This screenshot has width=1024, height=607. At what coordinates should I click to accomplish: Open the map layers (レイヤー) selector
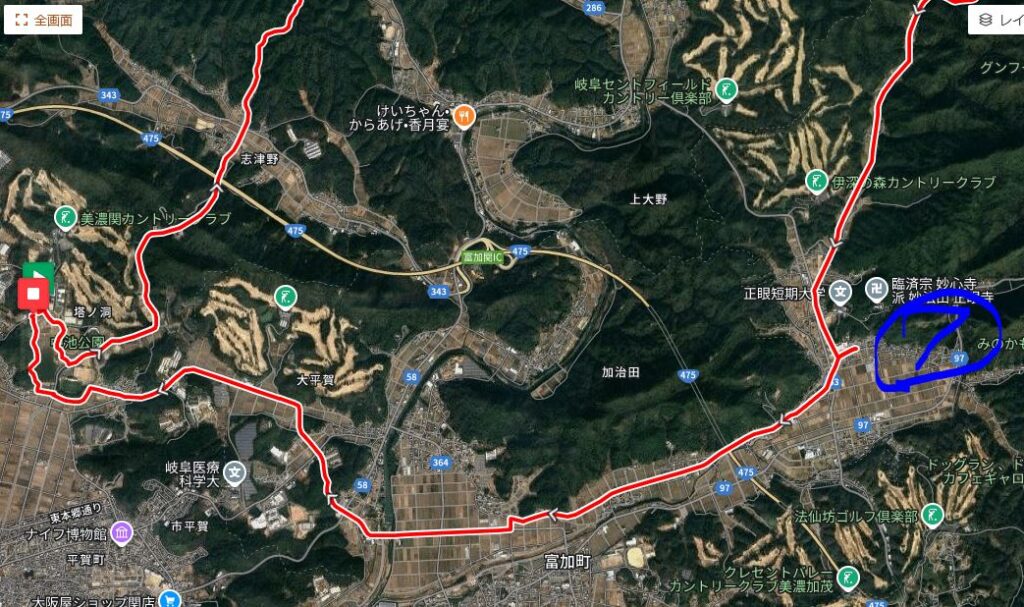point(996,19)
